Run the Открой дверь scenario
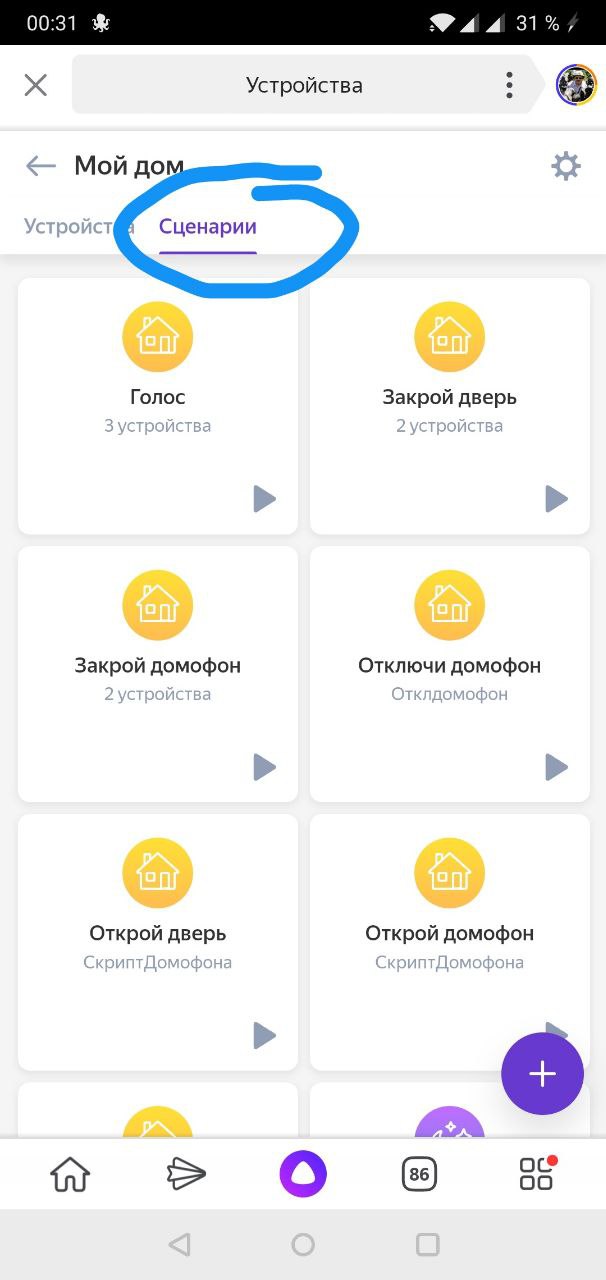The height and width of the screenshot is (1280, 606). click(264, 1034)
